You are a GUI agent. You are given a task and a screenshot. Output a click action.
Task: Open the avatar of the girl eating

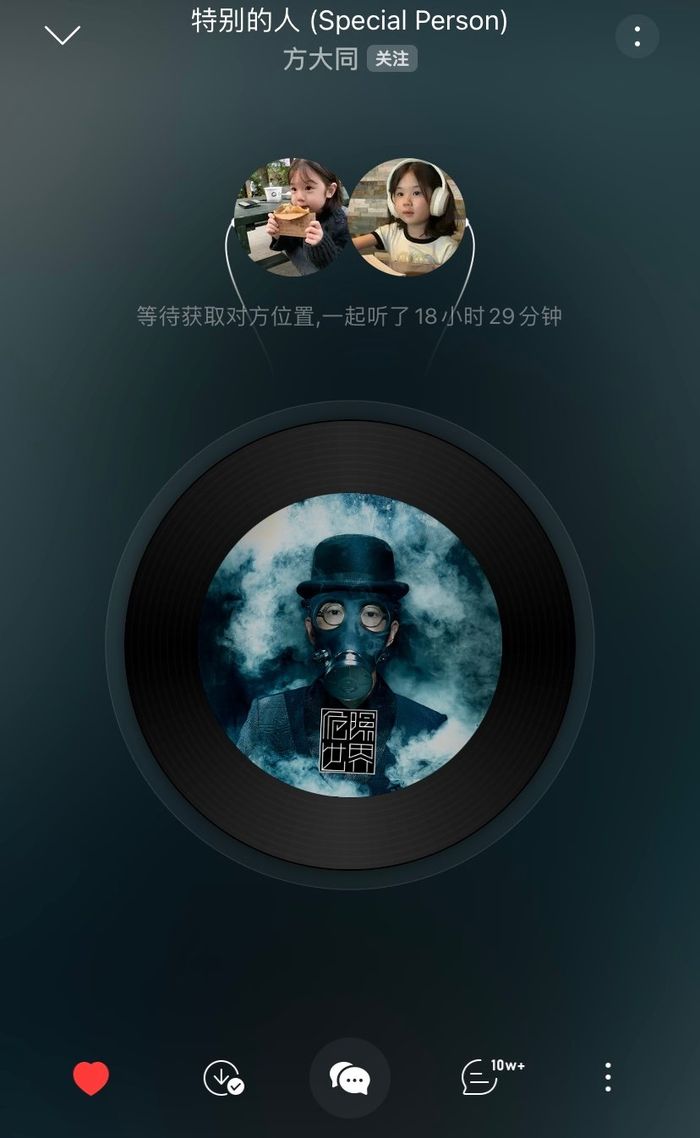pyautogui.click(x=291, y=216)
